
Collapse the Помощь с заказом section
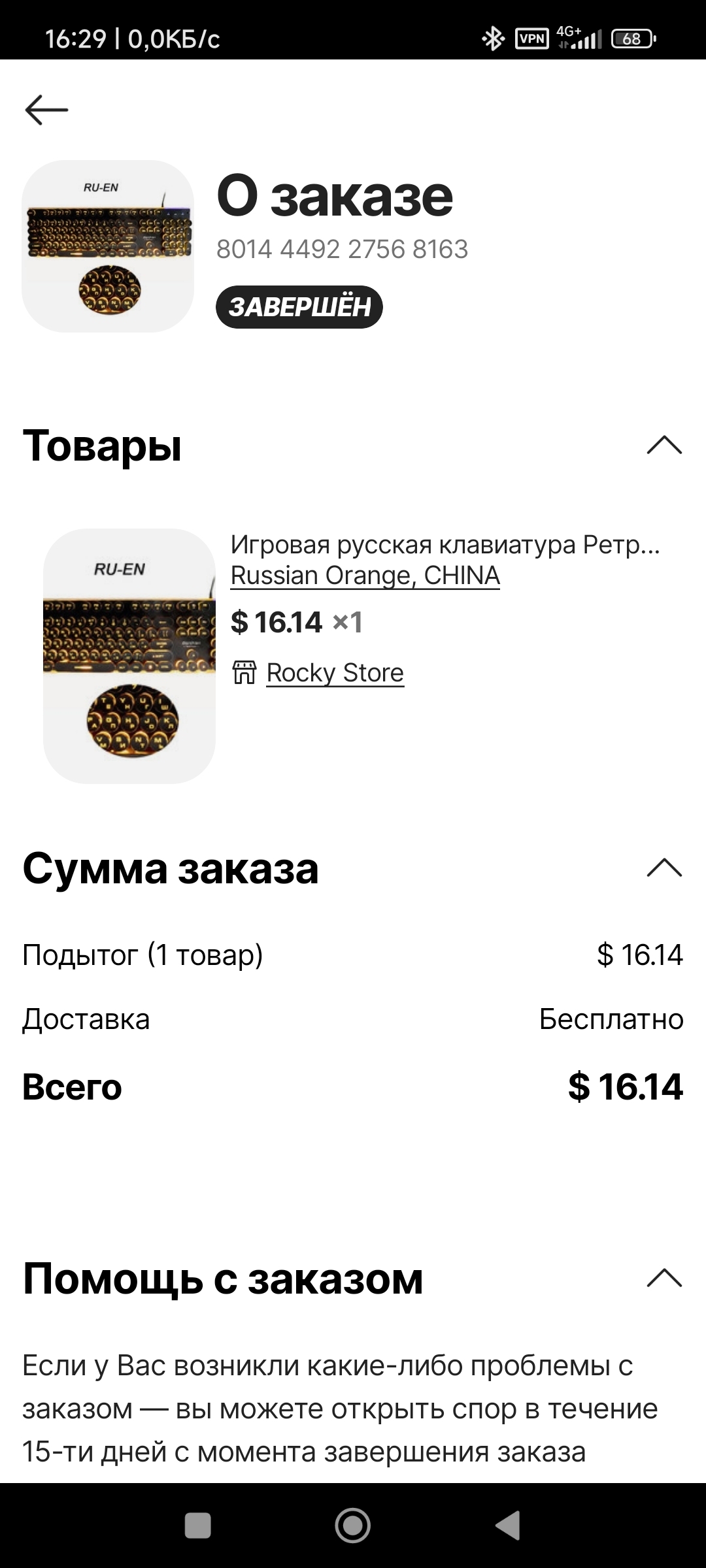[664, 1277]
